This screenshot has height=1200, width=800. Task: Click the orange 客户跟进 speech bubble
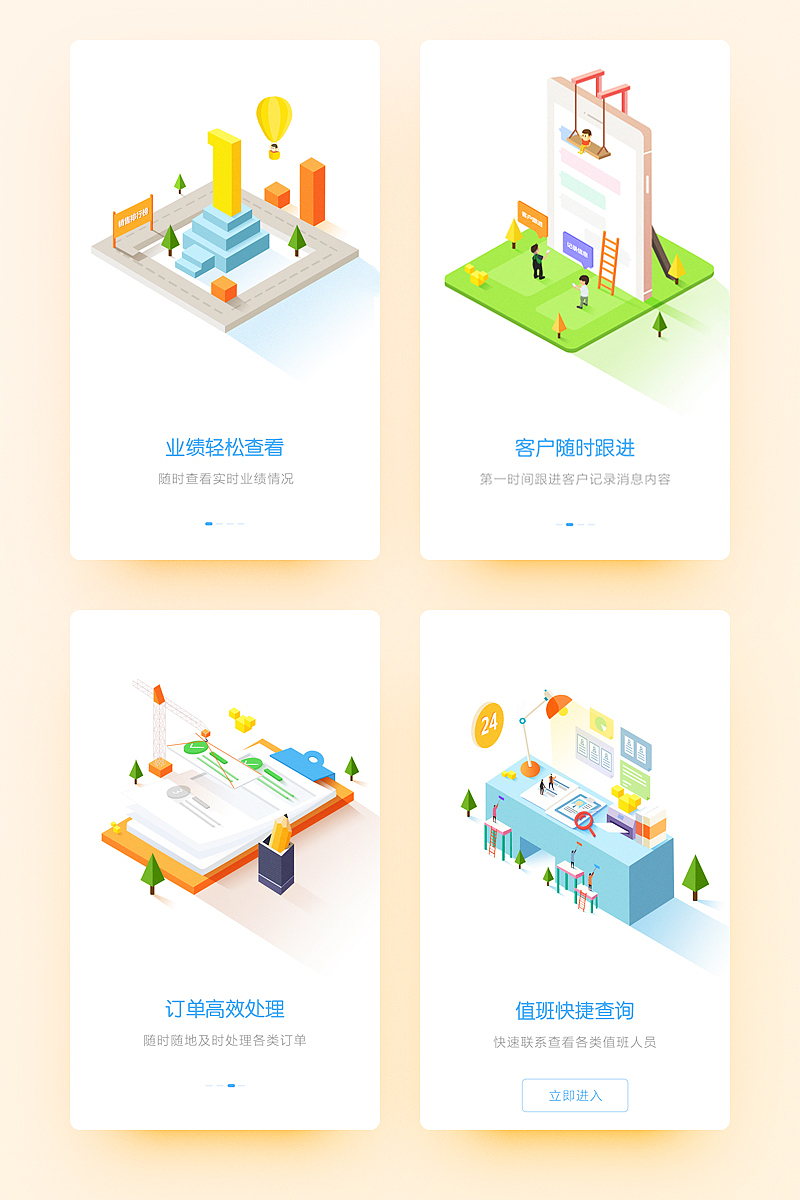pyautogui.click(x=531, y=216)
